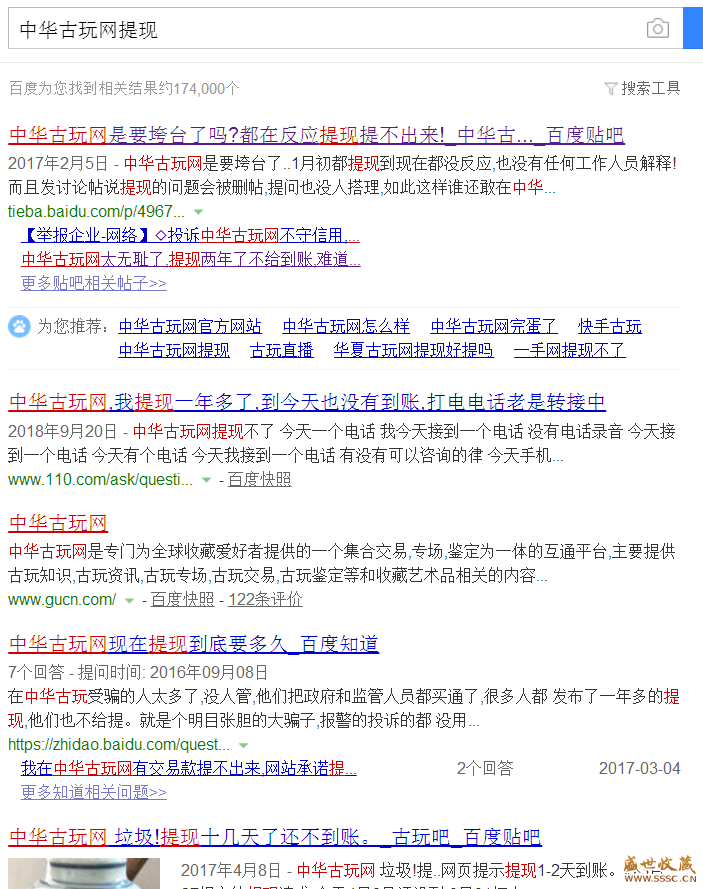This screenshot has height=889, width=703.
Task: Select recommended search 中华古玩网官方网站
Action: point(190,326)
